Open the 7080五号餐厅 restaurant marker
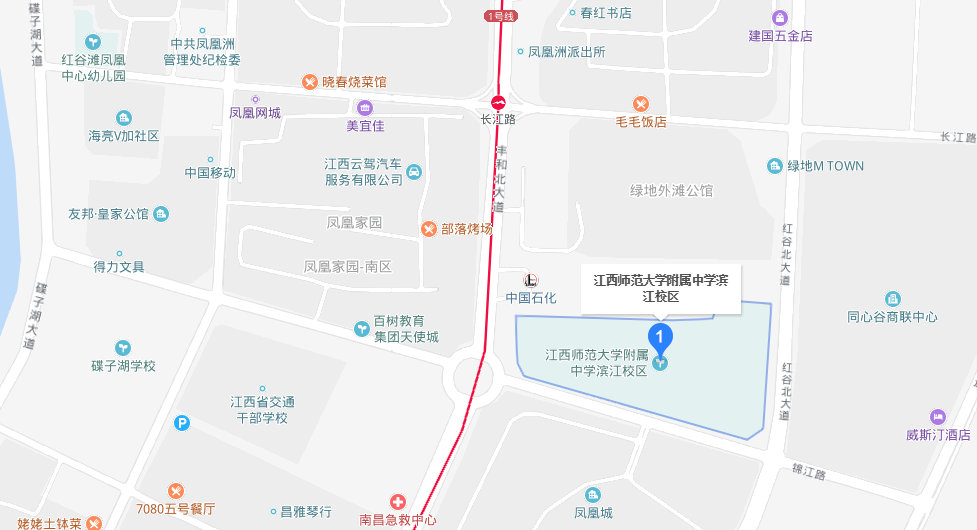This screenshot has height=530, width=977. point(176,490)
